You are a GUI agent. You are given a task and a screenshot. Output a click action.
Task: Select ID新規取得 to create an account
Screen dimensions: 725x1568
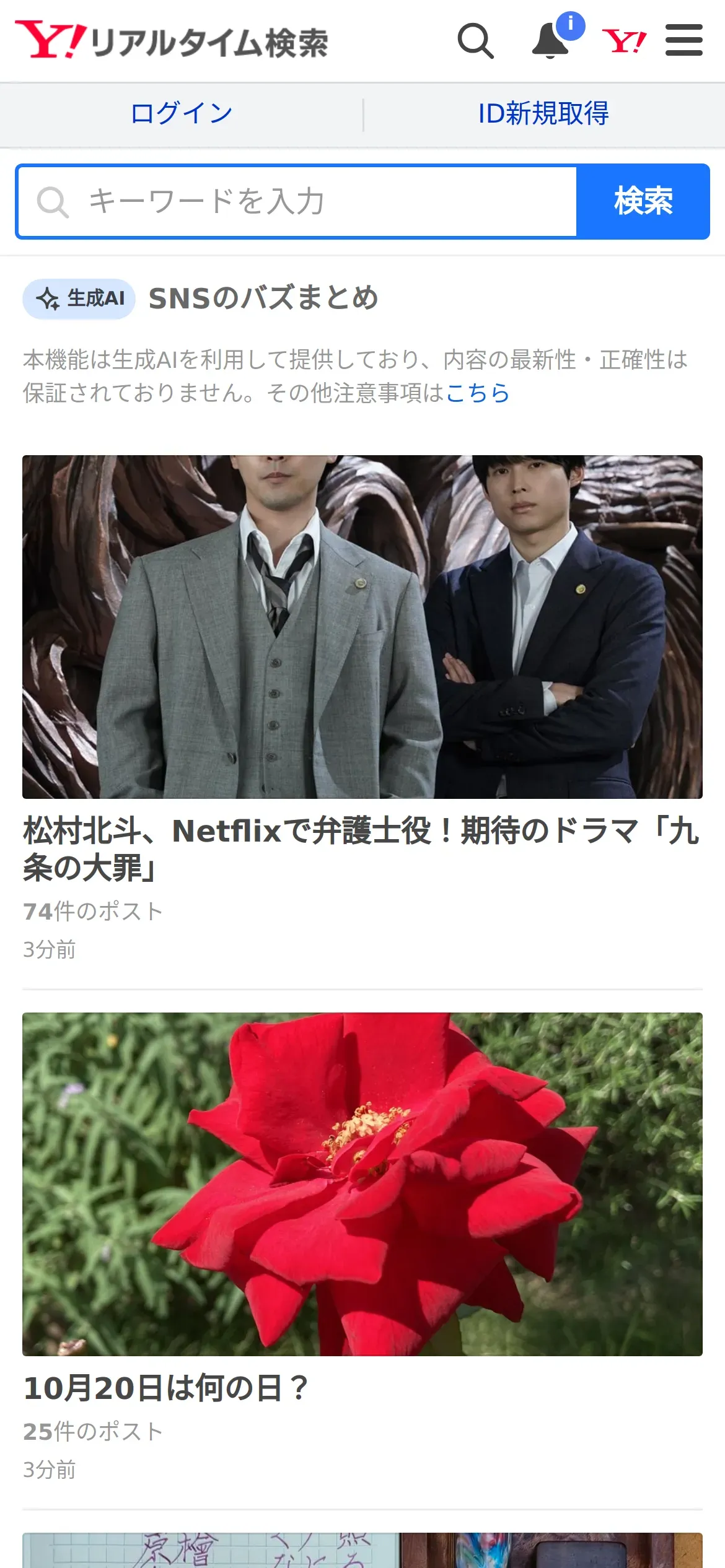[543, 114]
